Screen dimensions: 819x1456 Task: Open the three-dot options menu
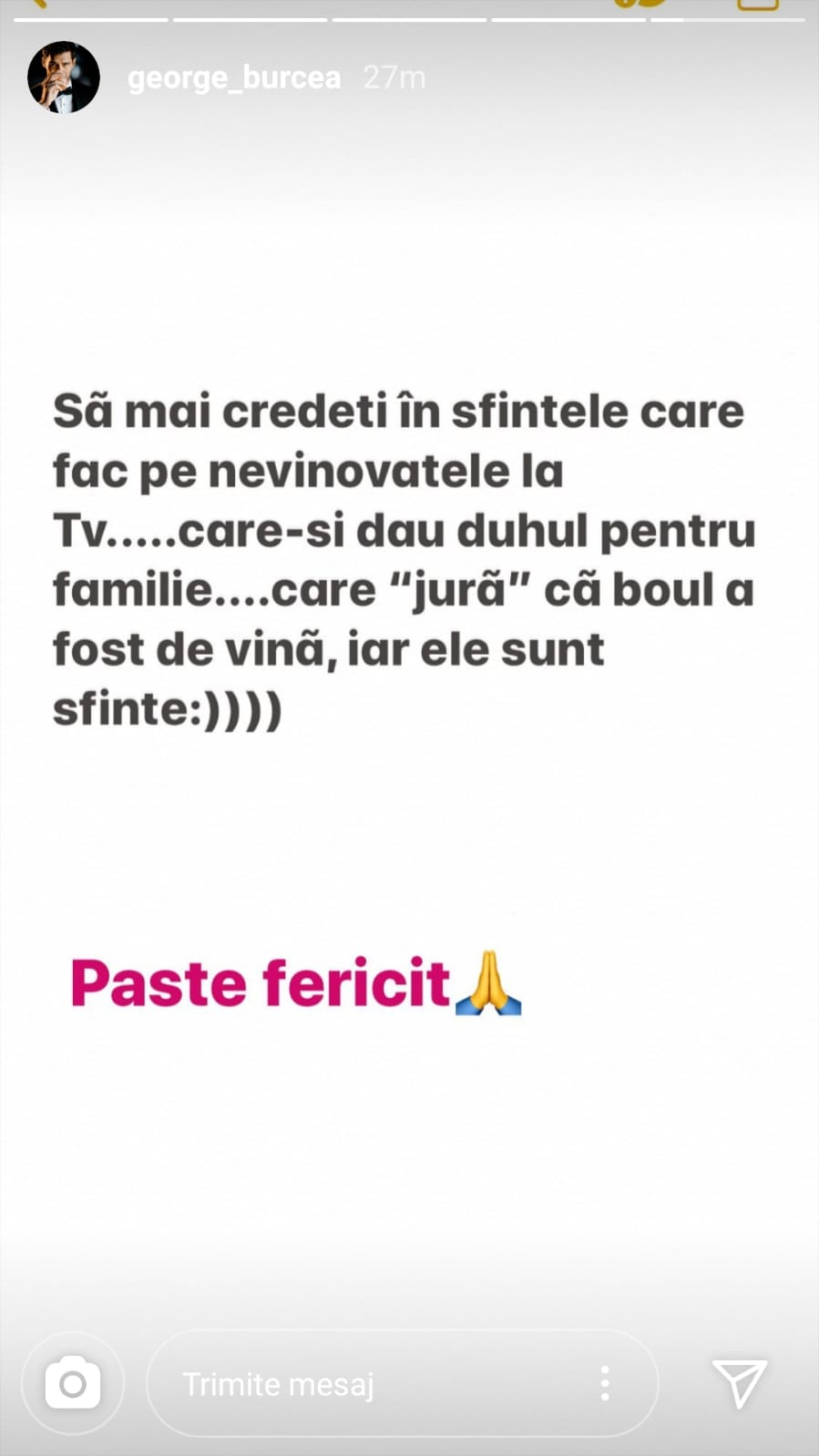[605, 1383]
